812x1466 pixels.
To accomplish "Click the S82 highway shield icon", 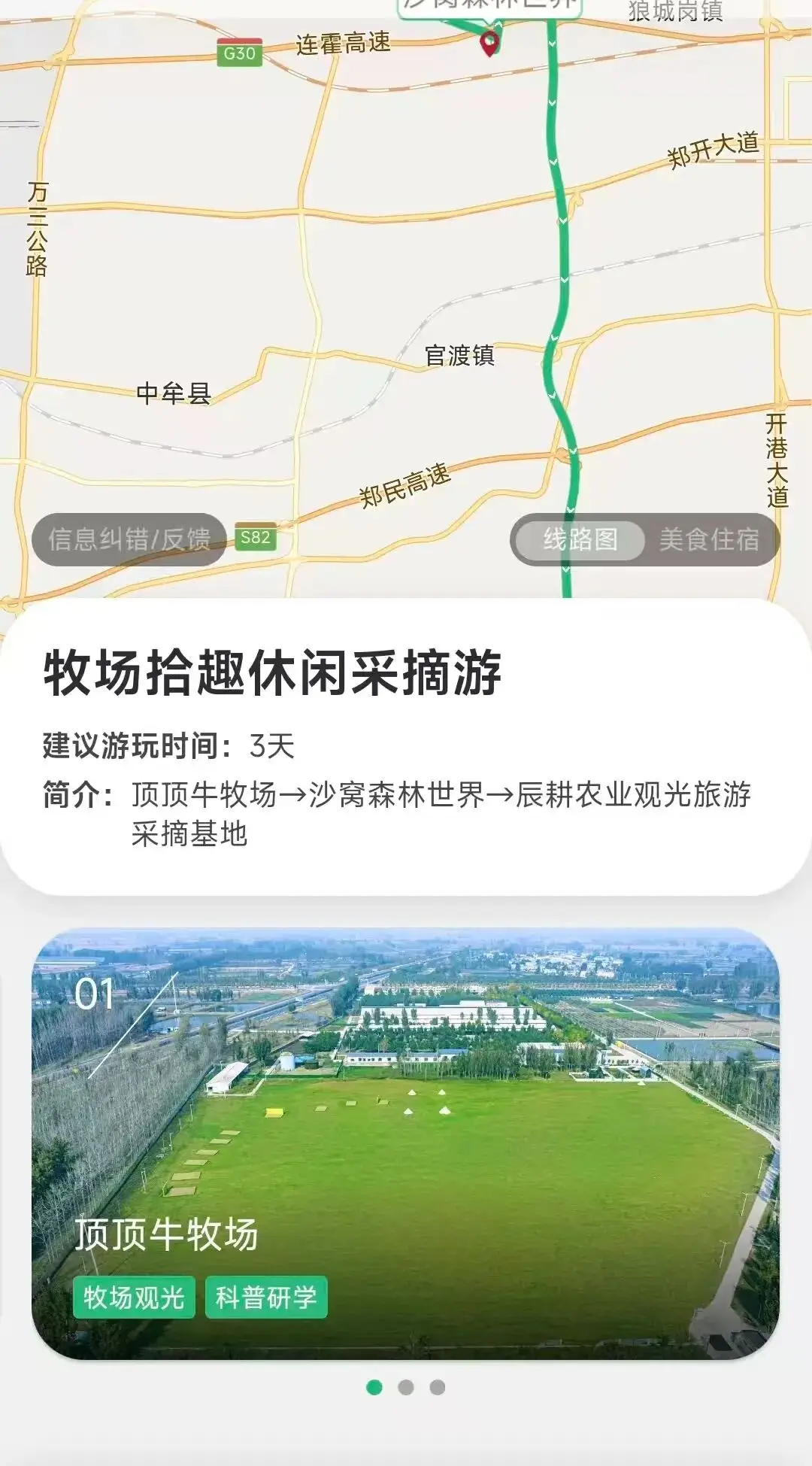I will tap(256, 536).
